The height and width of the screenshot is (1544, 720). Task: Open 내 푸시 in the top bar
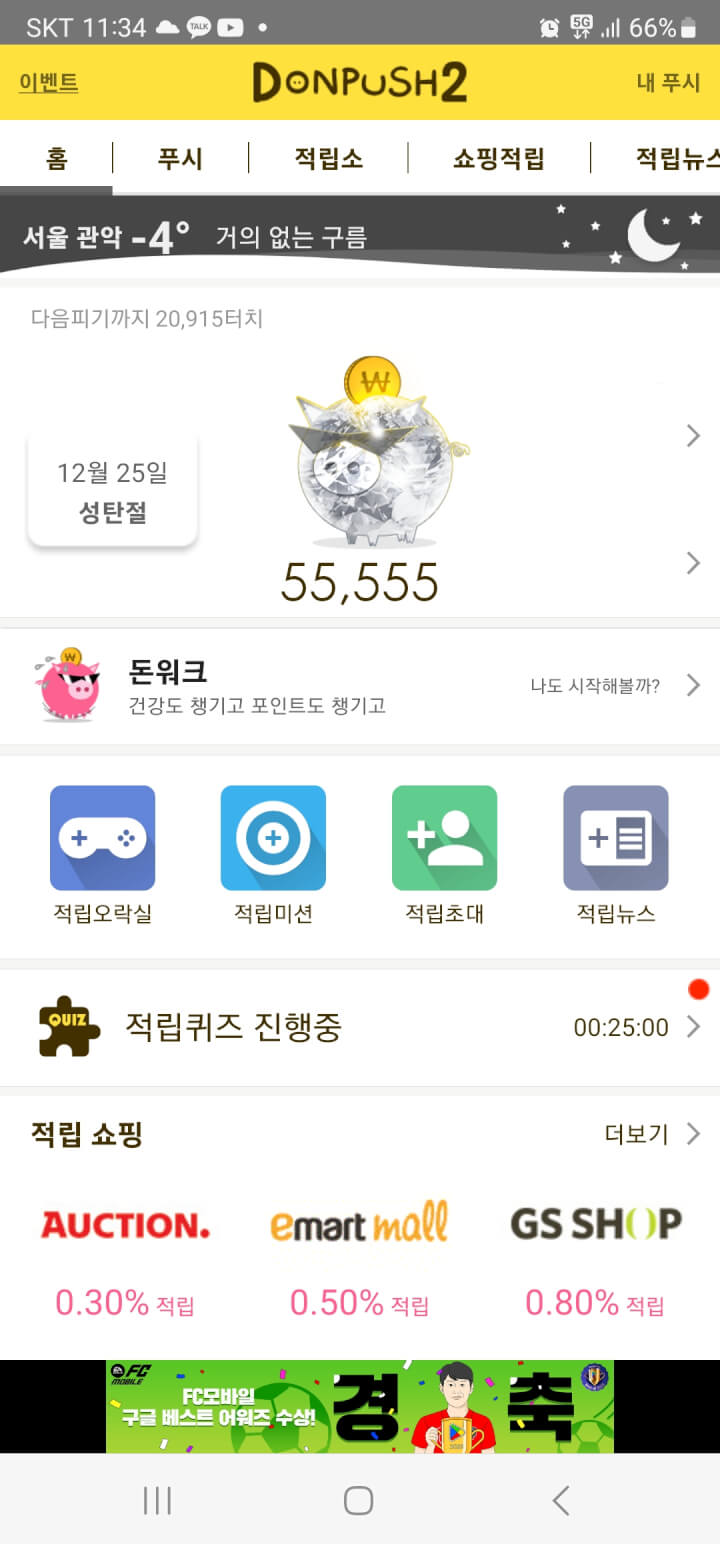668,82
